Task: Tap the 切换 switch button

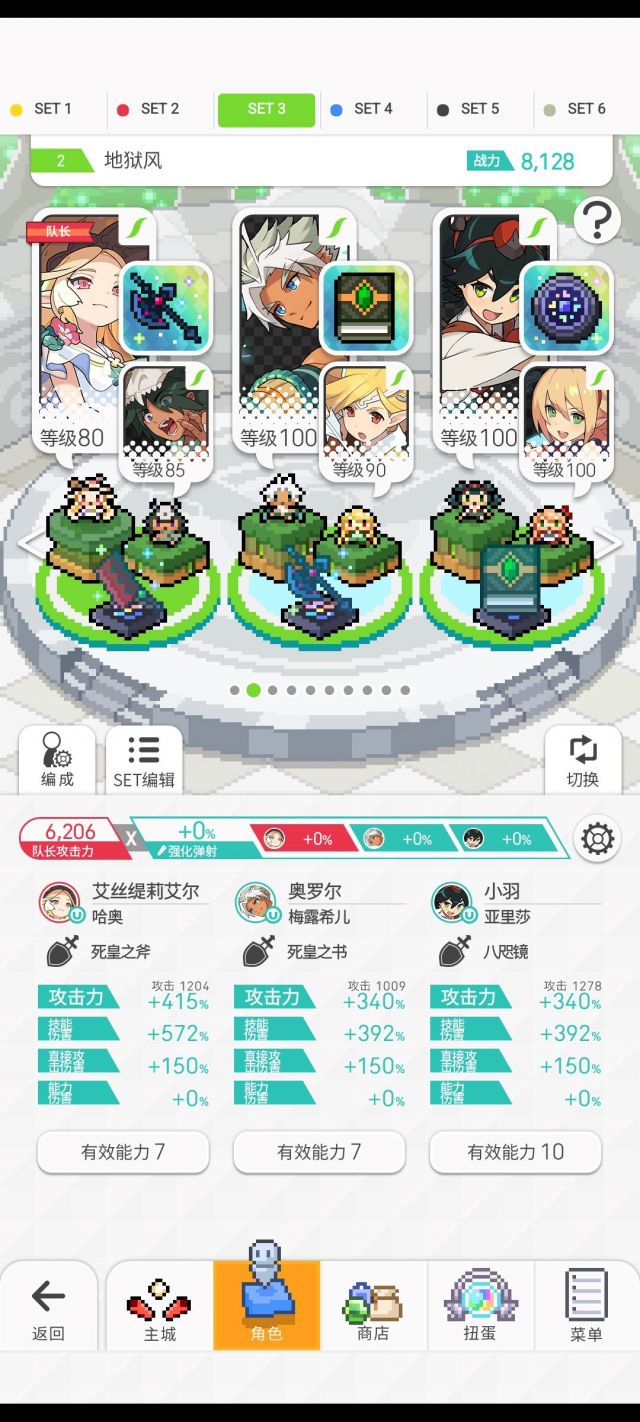Action: tap(582, 760)
